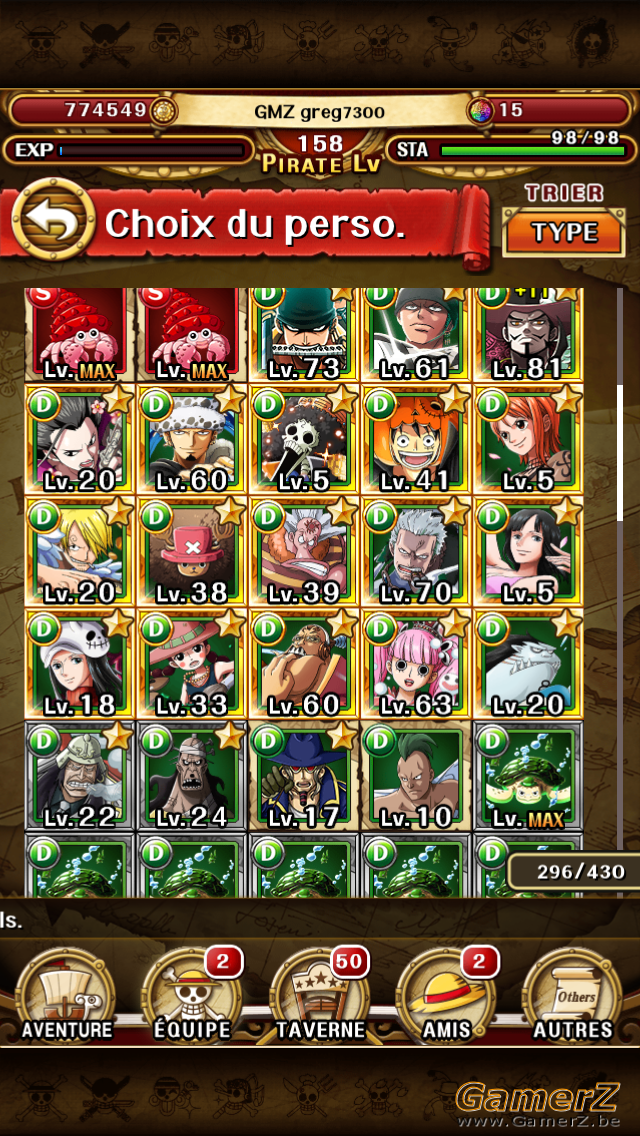Select the Lv.24 character card
The image size is (640, 1136).
[x=191, y=776]
